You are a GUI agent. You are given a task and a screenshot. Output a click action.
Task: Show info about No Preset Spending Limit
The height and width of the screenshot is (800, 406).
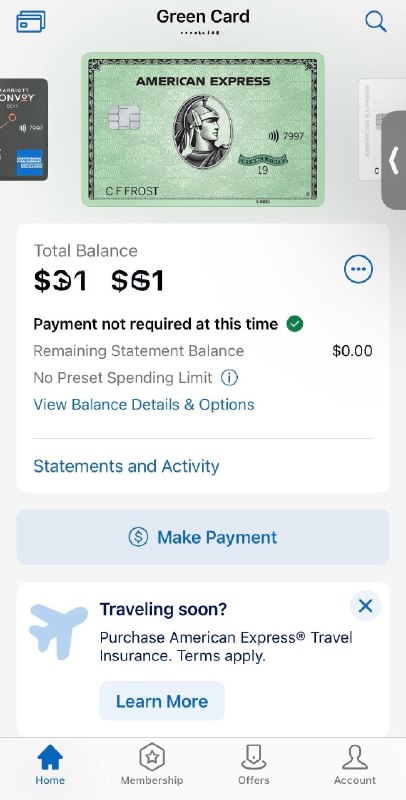[x=230, y=378]
